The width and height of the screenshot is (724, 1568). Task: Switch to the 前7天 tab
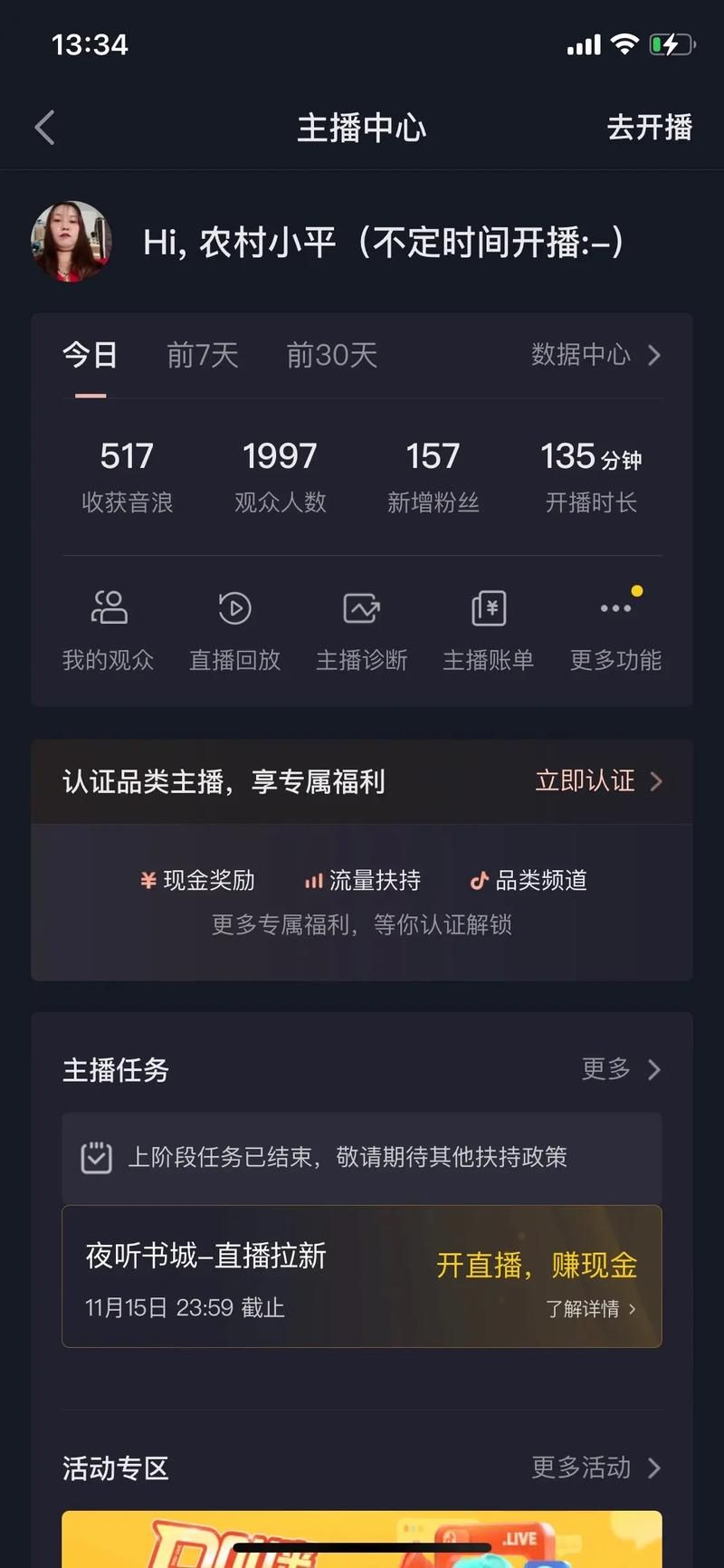[x=202, y=355]
